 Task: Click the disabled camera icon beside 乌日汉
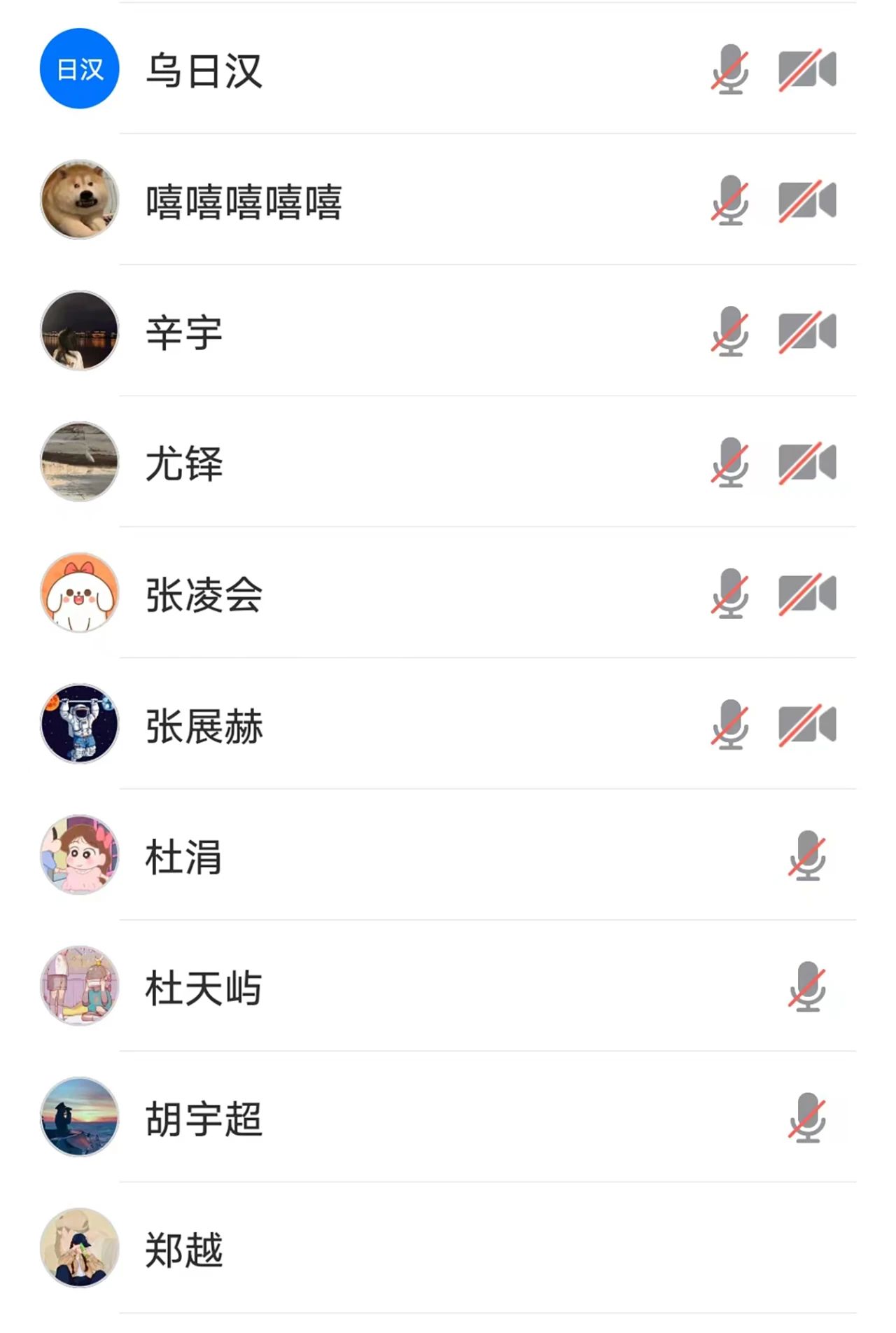805,70
